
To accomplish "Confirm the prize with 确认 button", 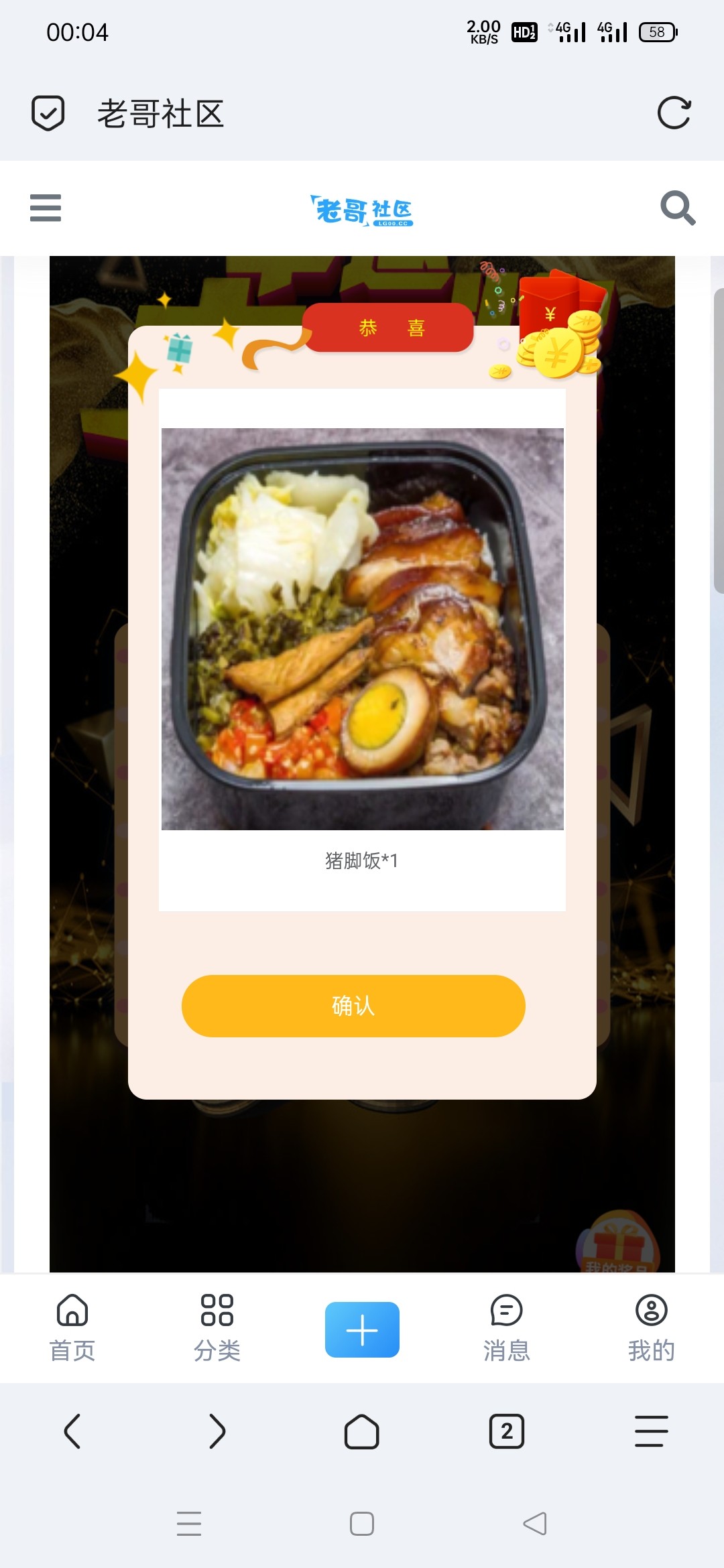I will 353,1006.
